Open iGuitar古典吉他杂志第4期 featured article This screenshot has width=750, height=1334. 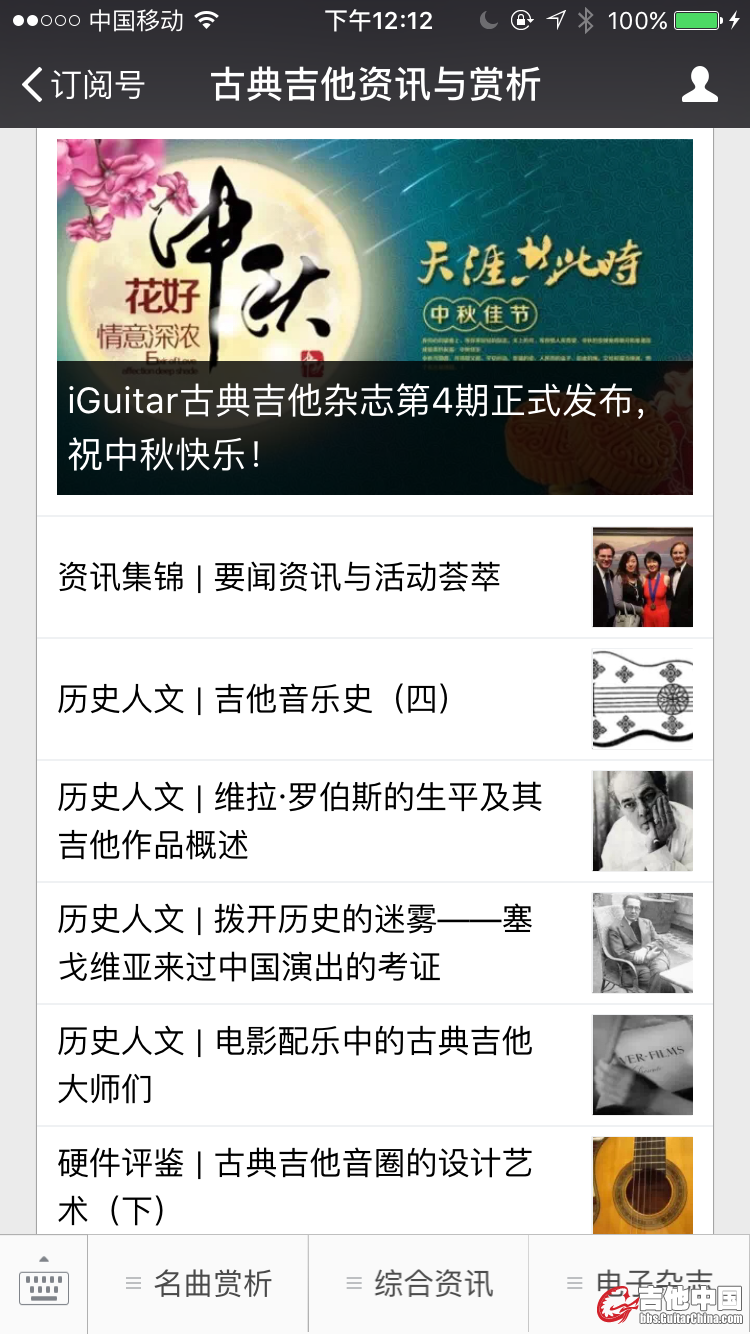[x=374, y=317]
